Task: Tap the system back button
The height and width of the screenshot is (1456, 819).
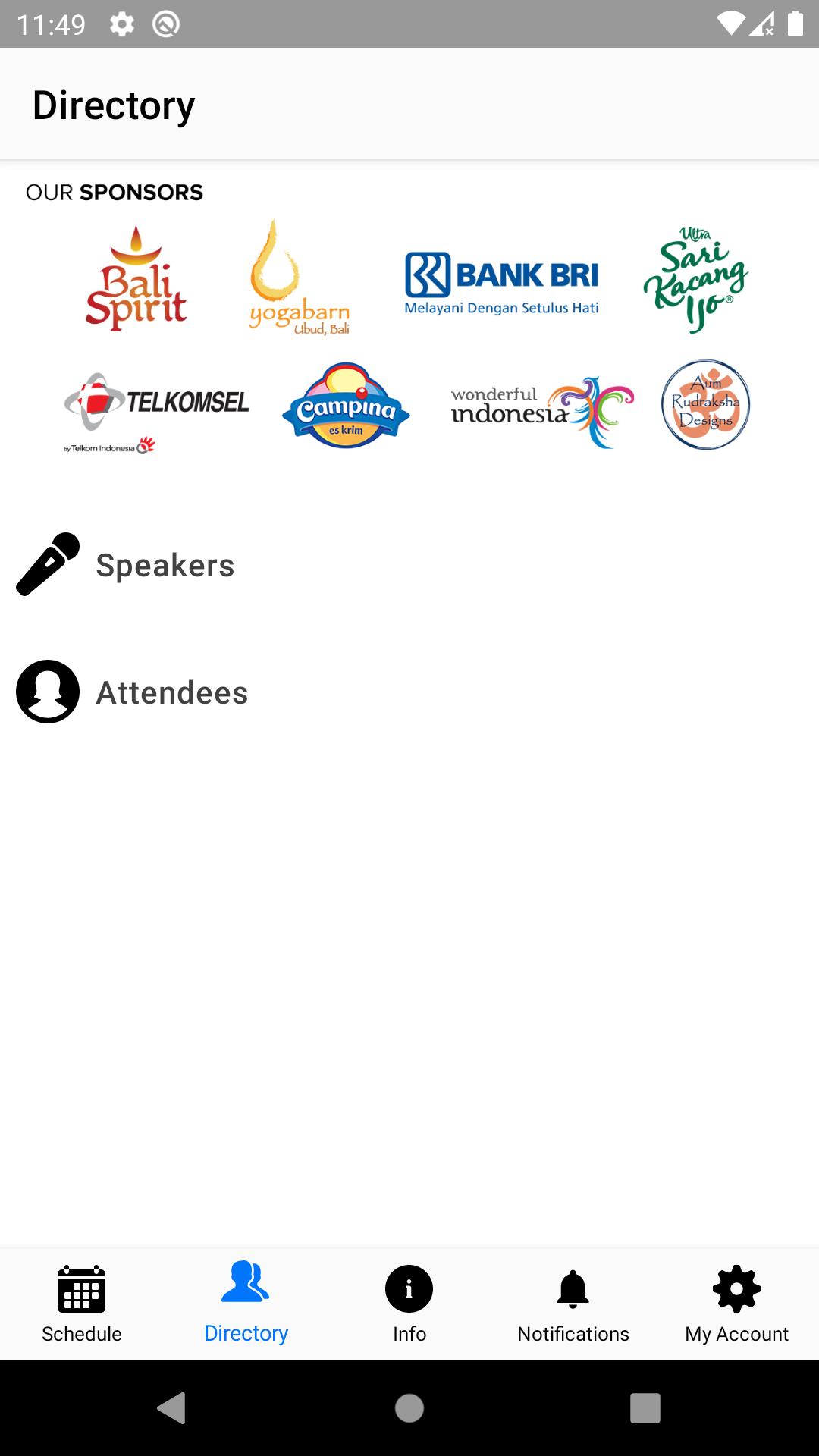Action: (172, 1408)
